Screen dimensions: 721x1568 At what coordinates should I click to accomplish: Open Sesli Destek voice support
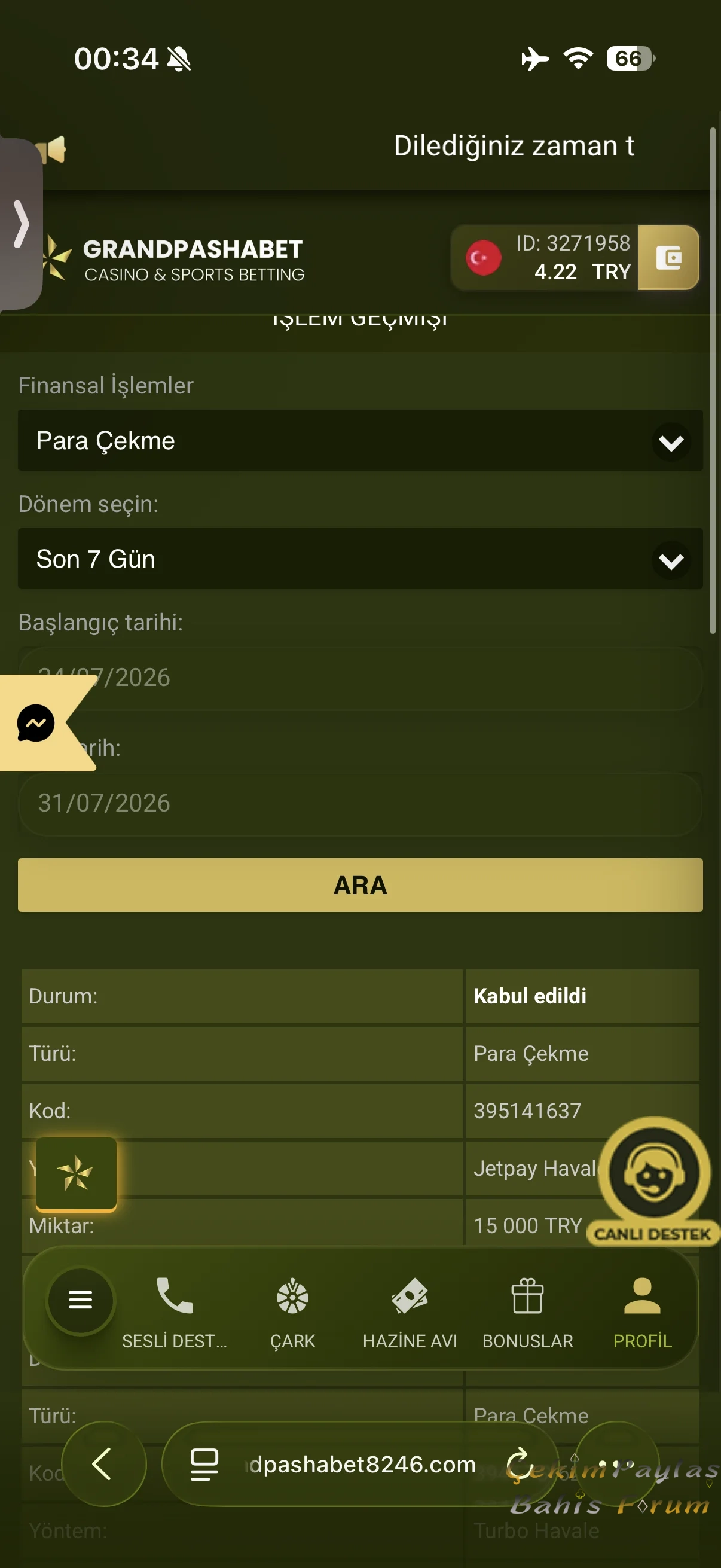pos(175,1311)
